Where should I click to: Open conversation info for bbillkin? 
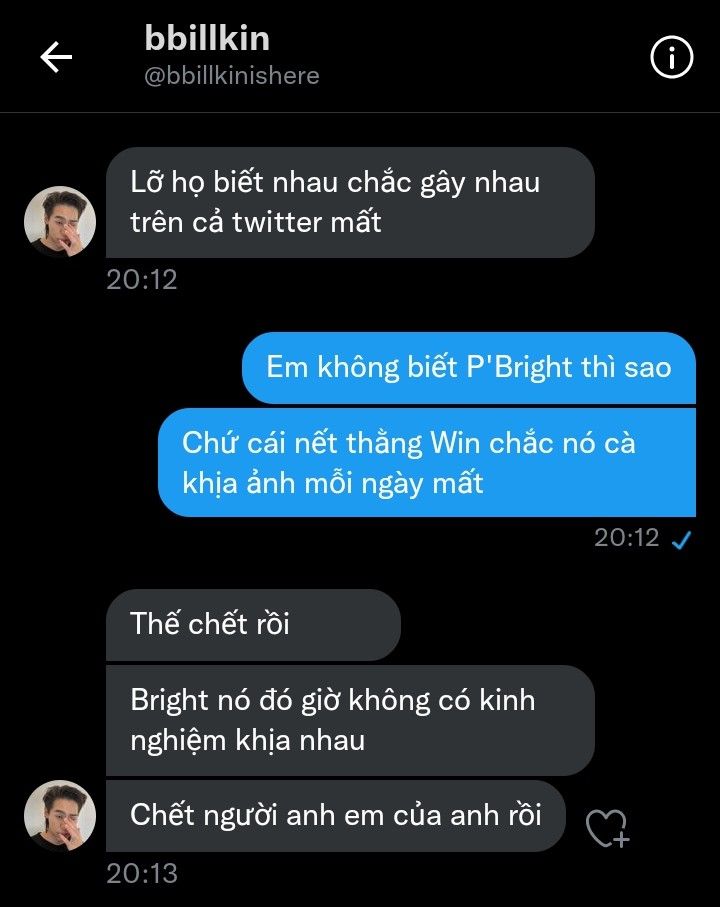tap(671, 59)
